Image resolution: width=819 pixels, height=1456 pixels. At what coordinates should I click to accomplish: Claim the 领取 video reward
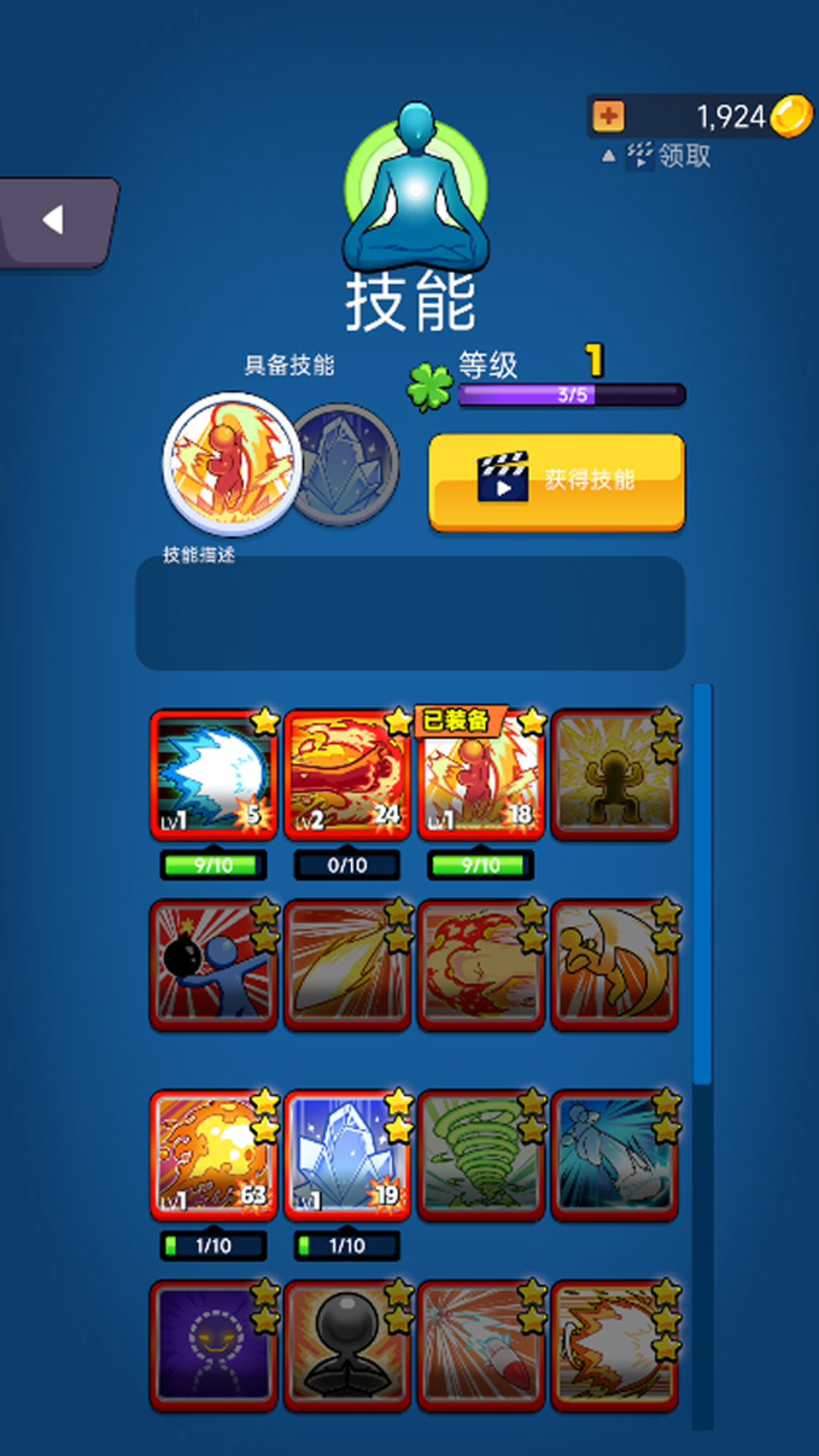667,156
